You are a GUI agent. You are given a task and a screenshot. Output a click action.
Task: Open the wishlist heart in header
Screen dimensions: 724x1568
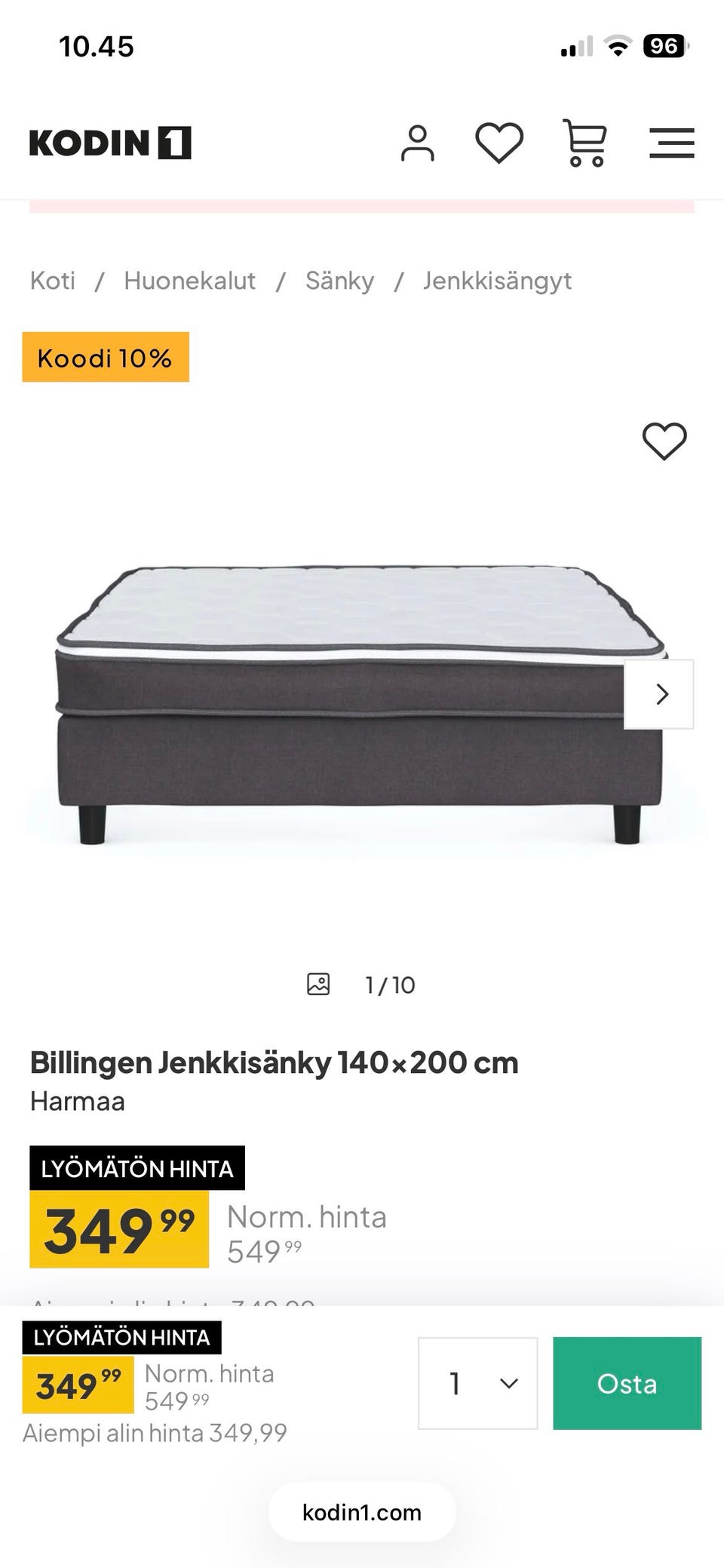(x=499, y=143)
